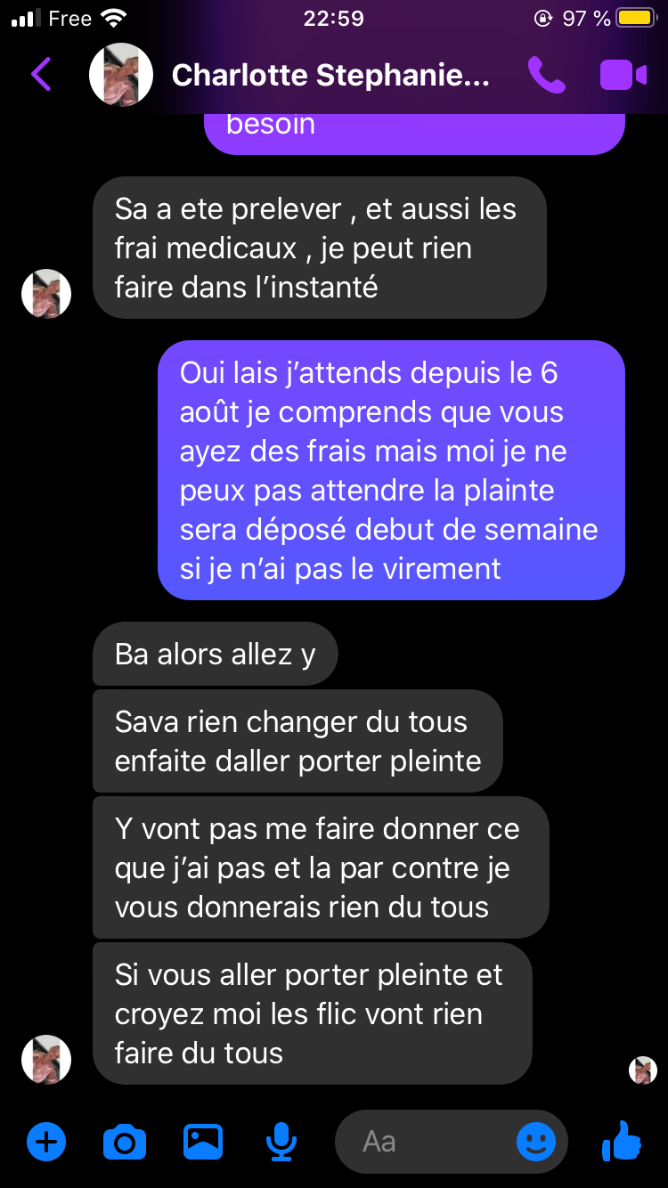Open the camera to take a photo
The height and width of the screenshot is (1188, 668).
tap(124, 1141)
